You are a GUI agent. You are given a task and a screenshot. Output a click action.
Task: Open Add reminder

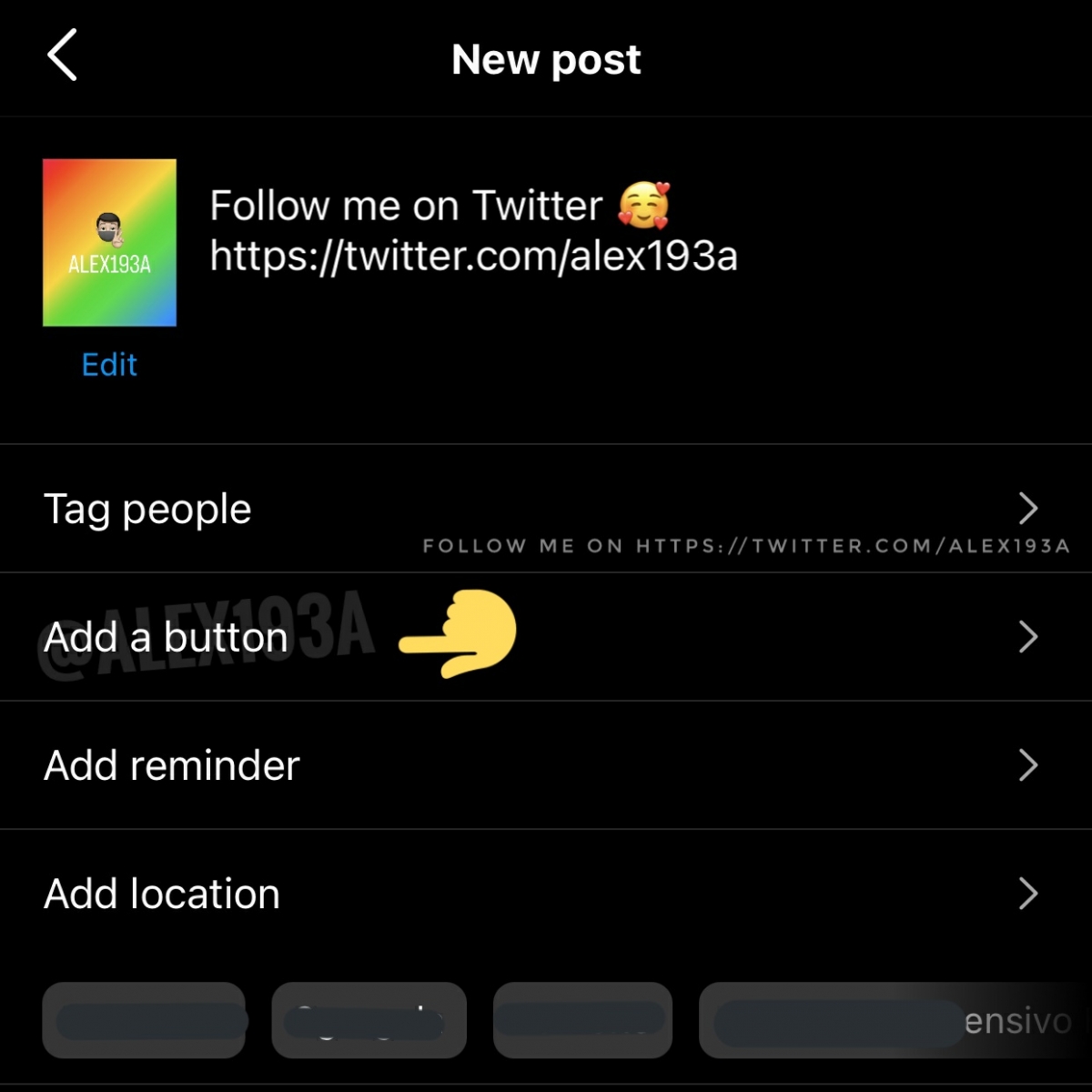pos(546,765)
